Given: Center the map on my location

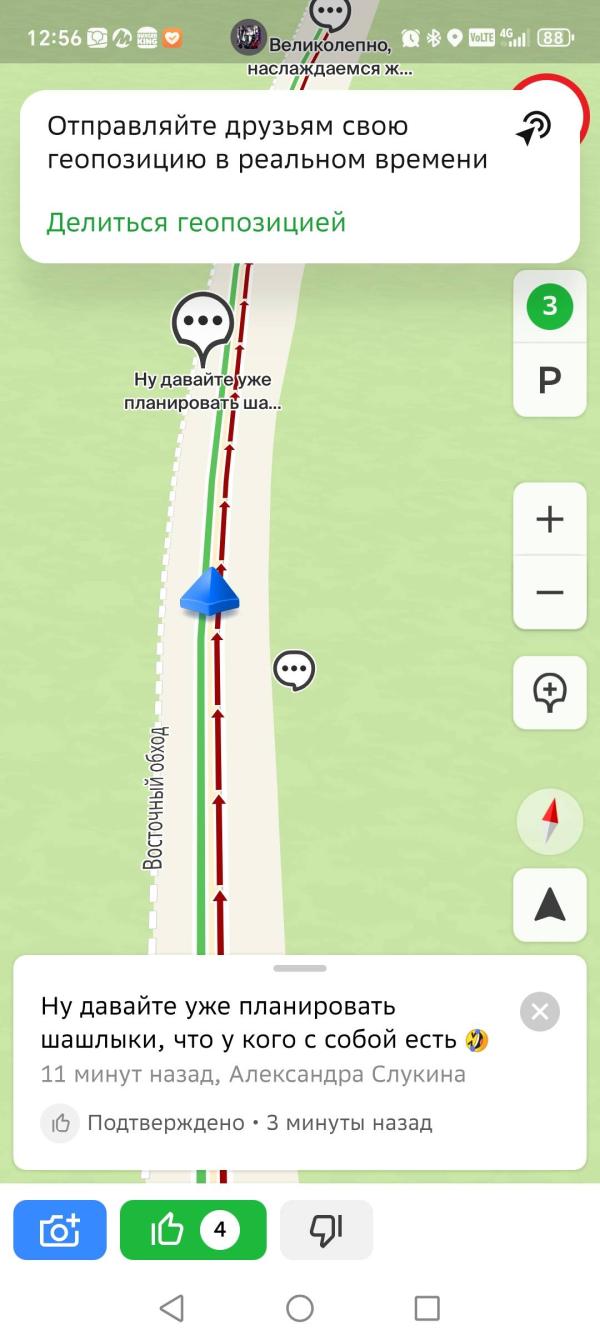Looking at the screenshot, I should pos(549,905).
